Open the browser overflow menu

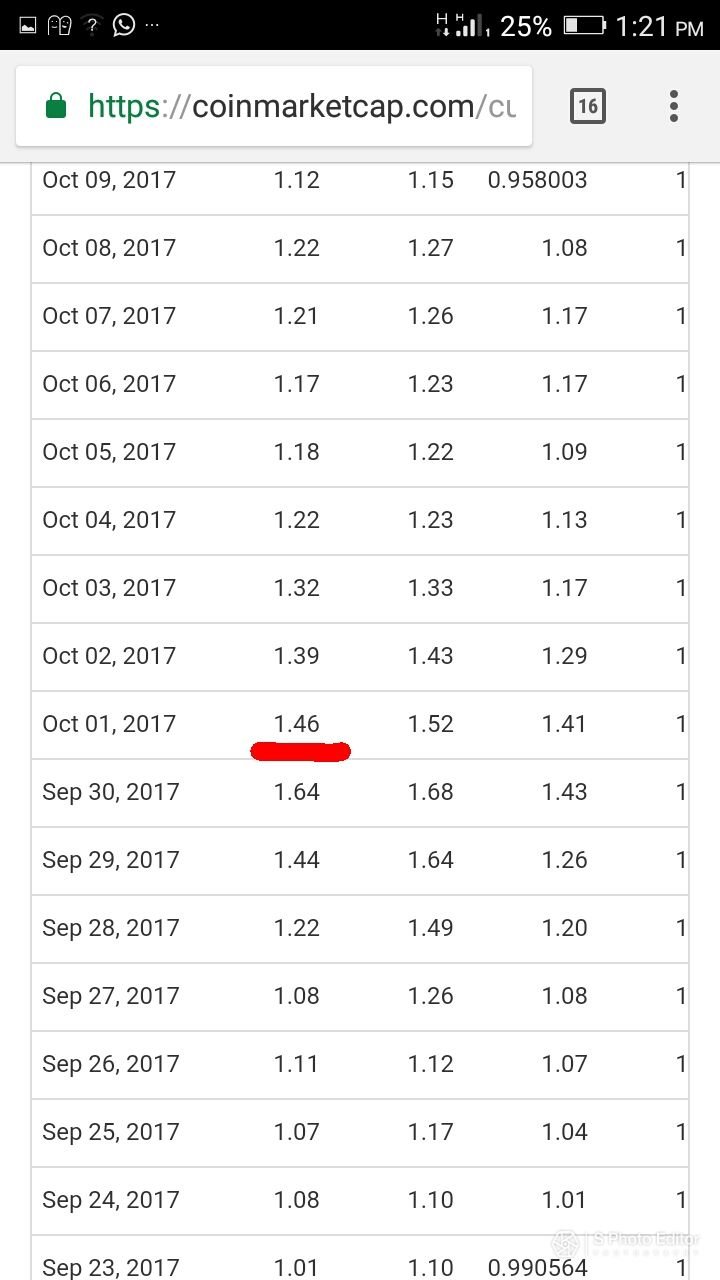(674, 106)
